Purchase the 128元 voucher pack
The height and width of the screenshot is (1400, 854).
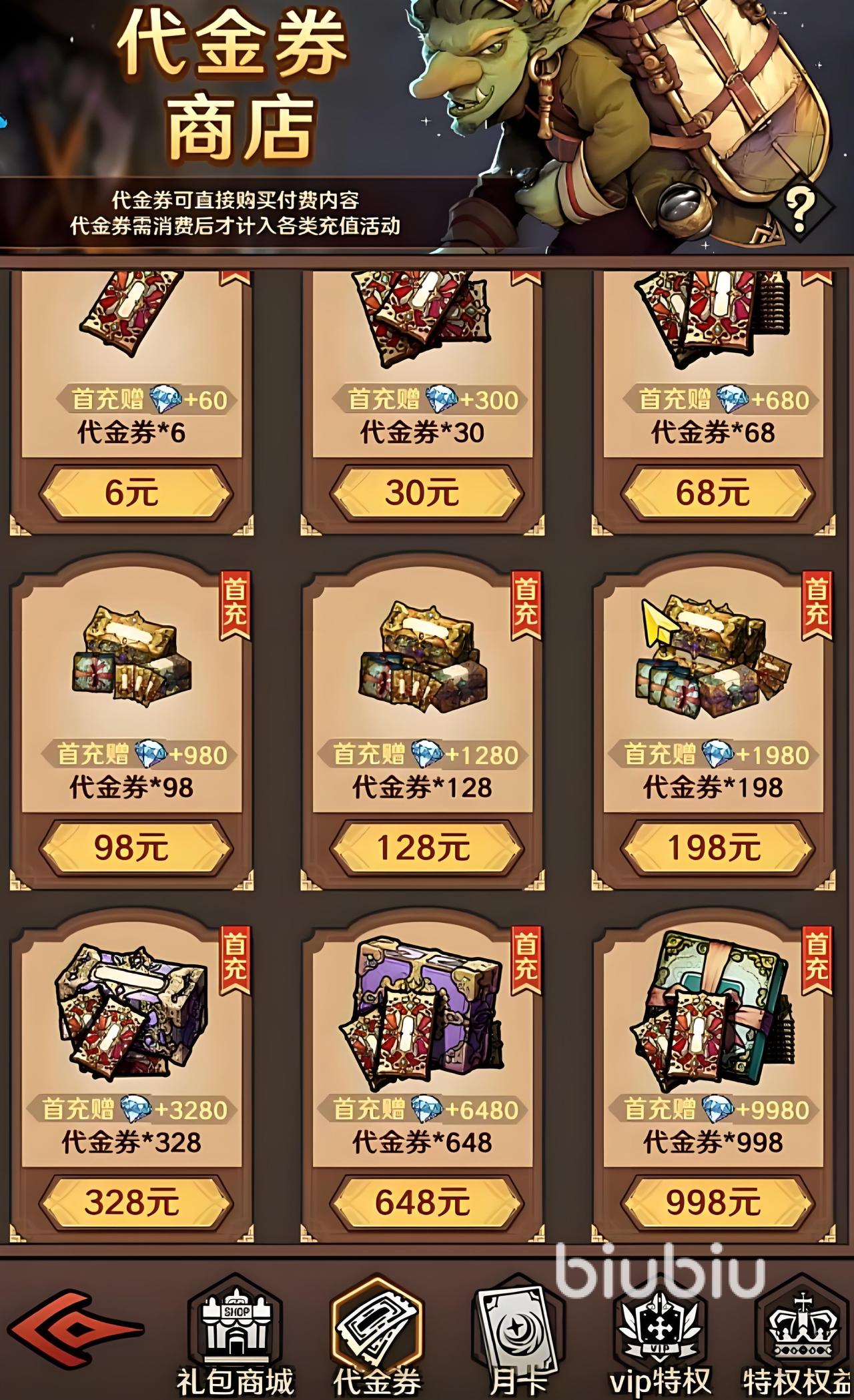point(422,848)
